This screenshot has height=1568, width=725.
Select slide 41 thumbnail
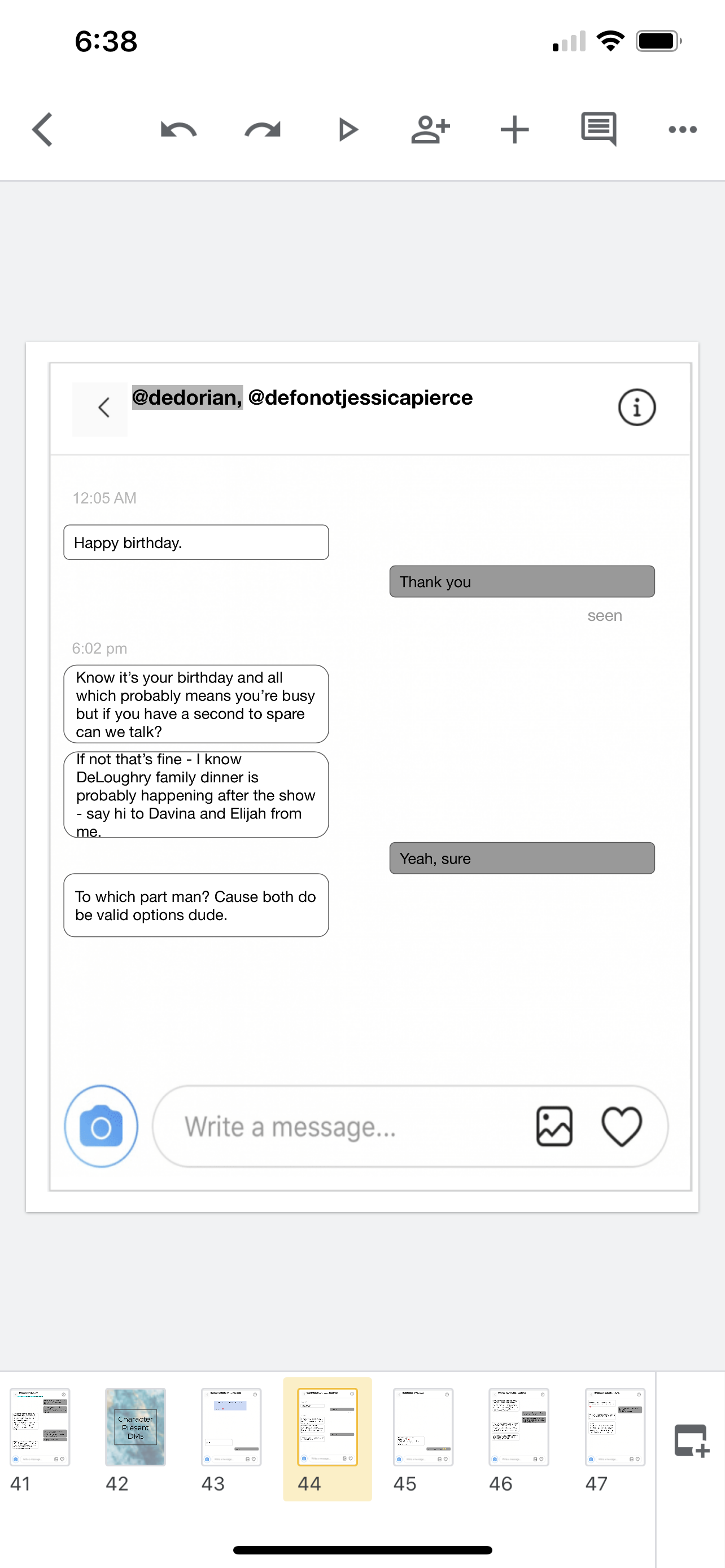tap(40, 1426)
